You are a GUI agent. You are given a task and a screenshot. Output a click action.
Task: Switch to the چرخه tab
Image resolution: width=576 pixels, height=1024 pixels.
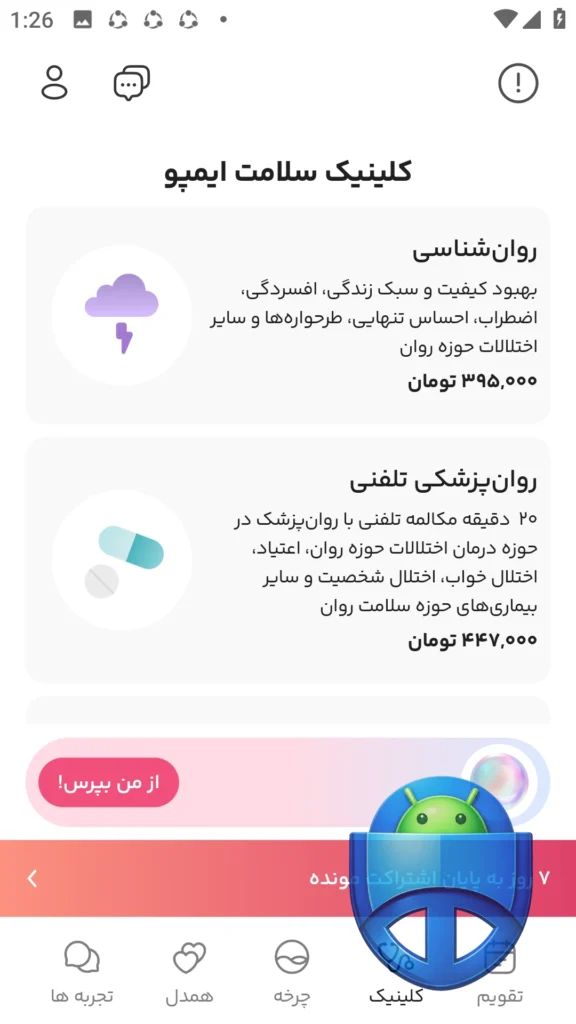pos(292,972)
